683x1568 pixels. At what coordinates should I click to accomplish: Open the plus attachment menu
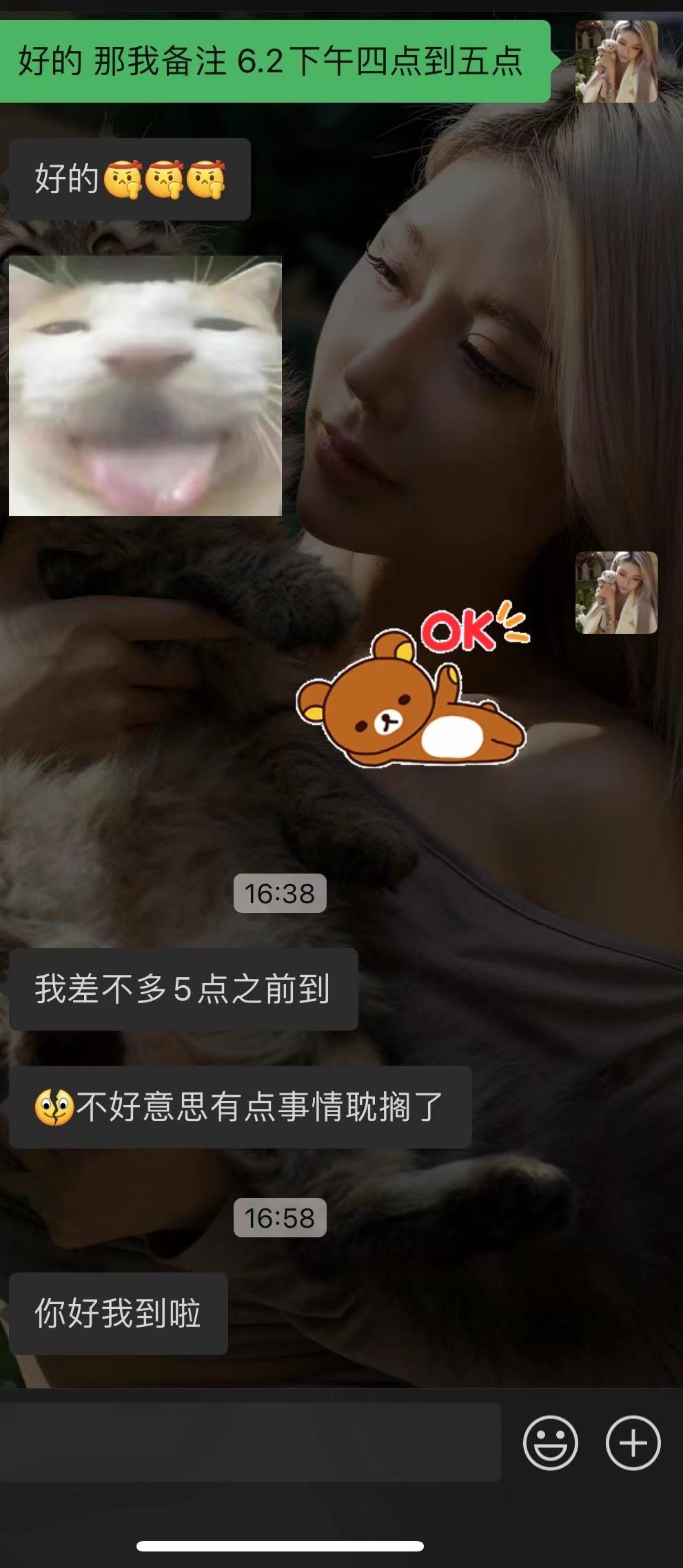[633, 1443]
